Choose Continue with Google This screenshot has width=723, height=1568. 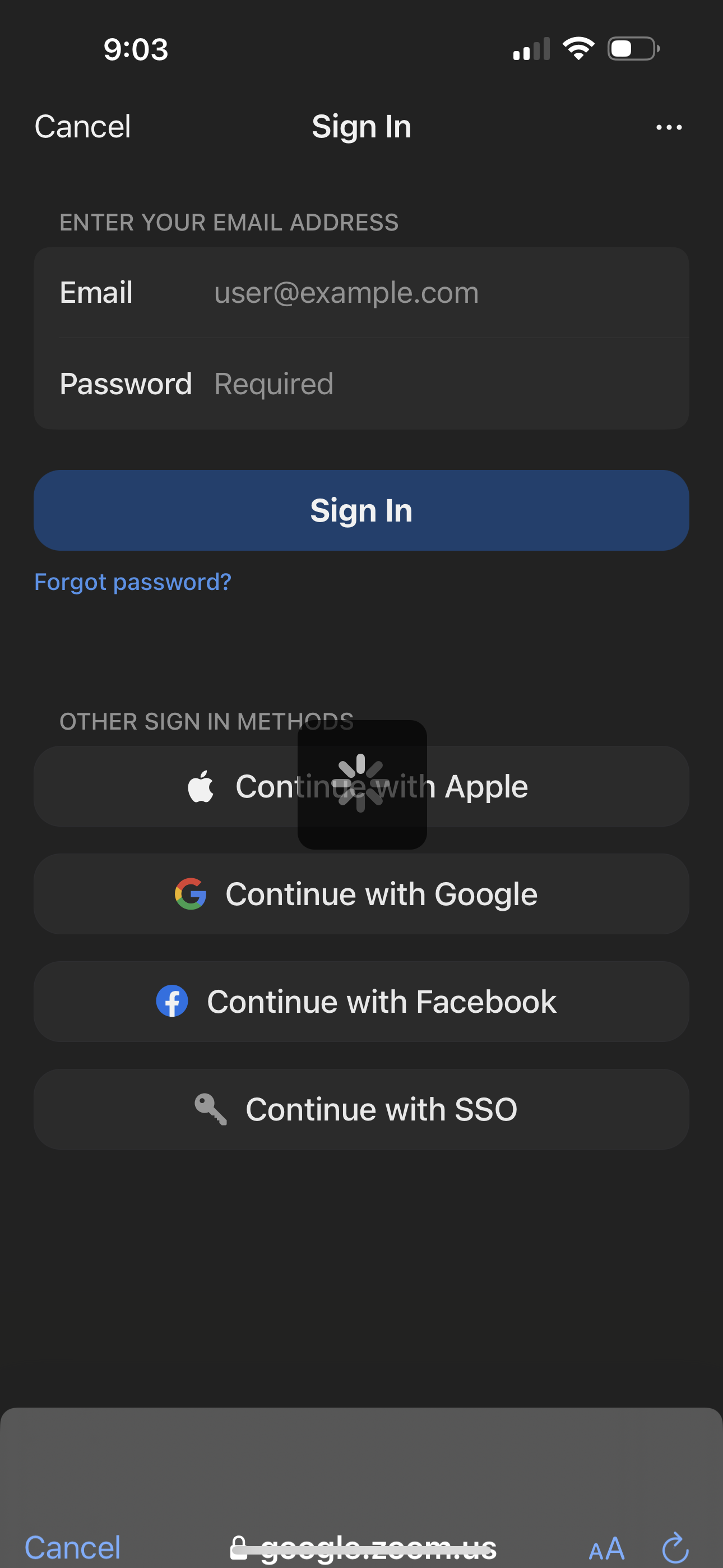tap(361, 893)
